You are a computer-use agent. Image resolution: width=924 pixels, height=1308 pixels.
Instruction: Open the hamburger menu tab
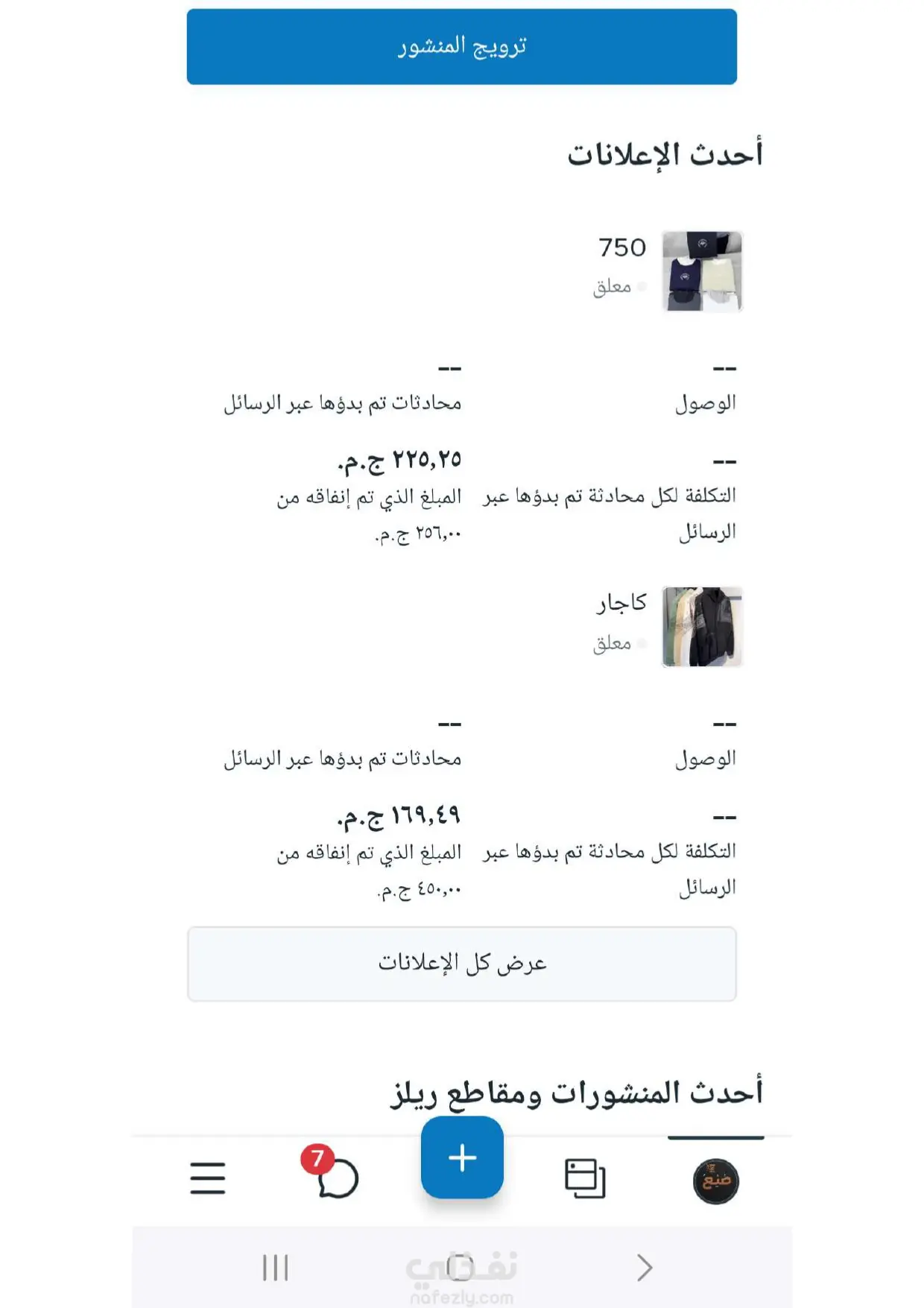(207, 1178)
